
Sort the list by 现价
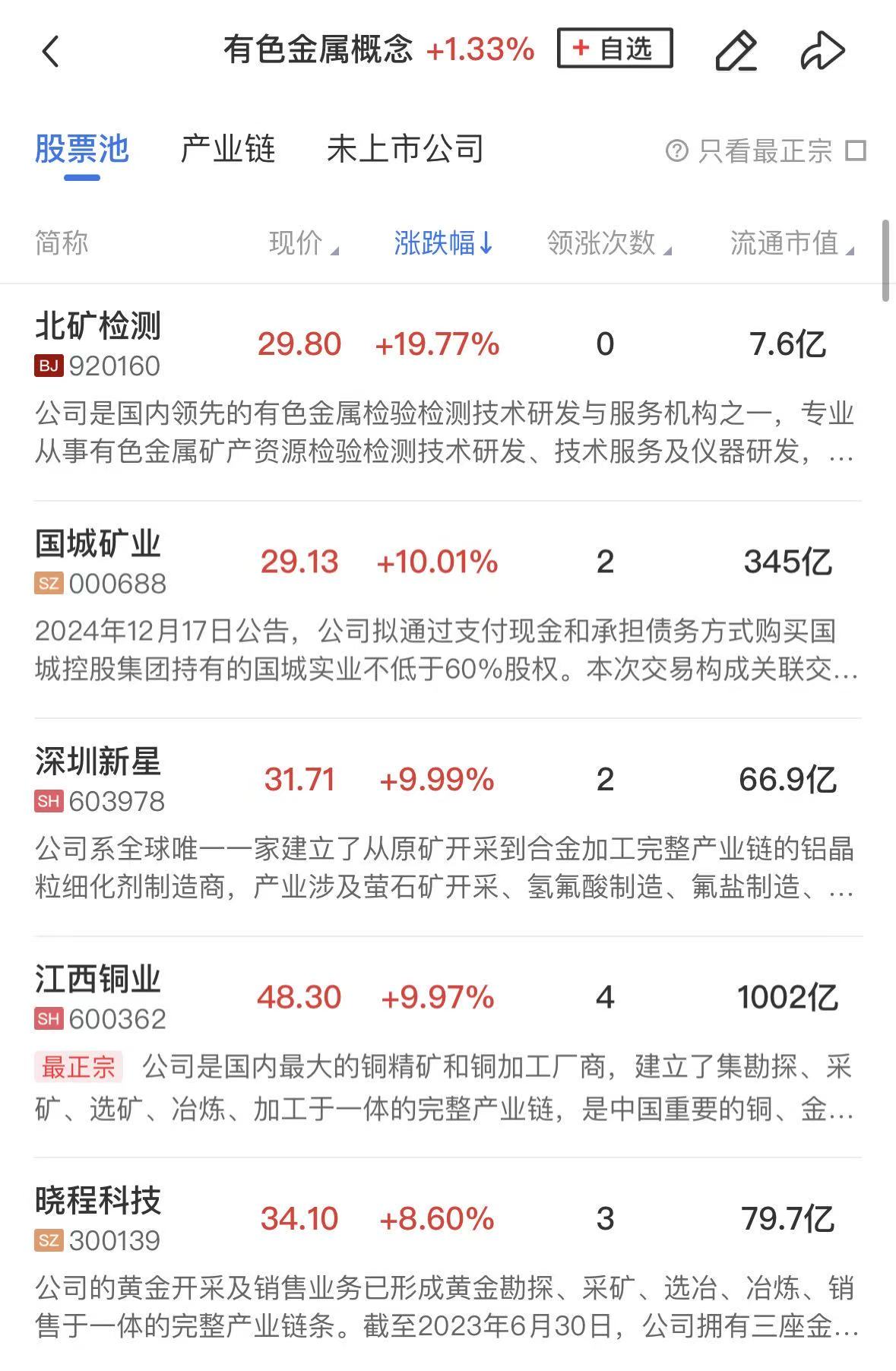pos(302,243)
